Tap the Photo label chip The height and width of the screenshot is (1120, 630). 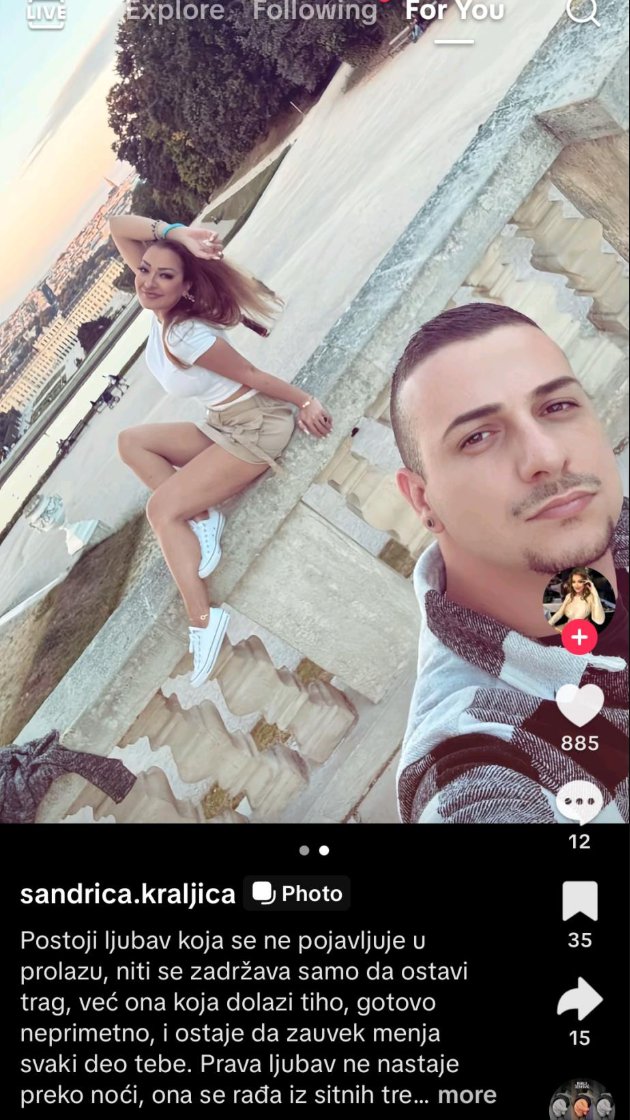[297, 893]
